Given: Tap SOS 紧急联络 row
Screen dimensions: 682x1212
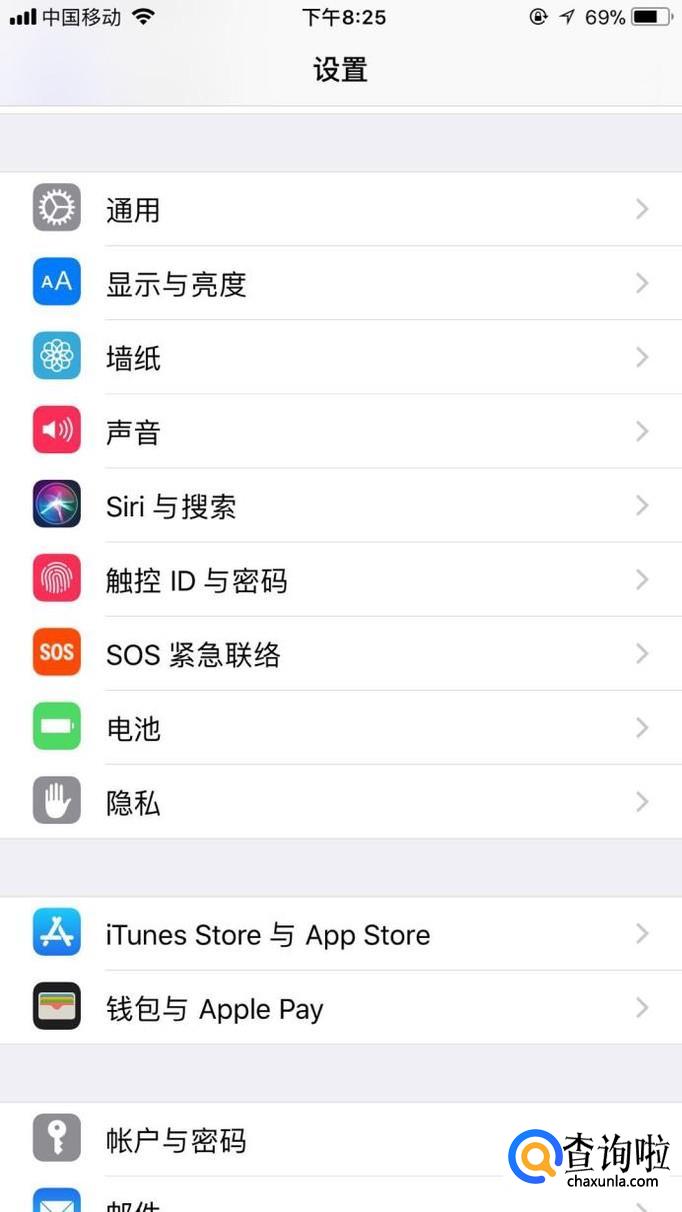Looking at the screenshot, I should coord(340,654).
